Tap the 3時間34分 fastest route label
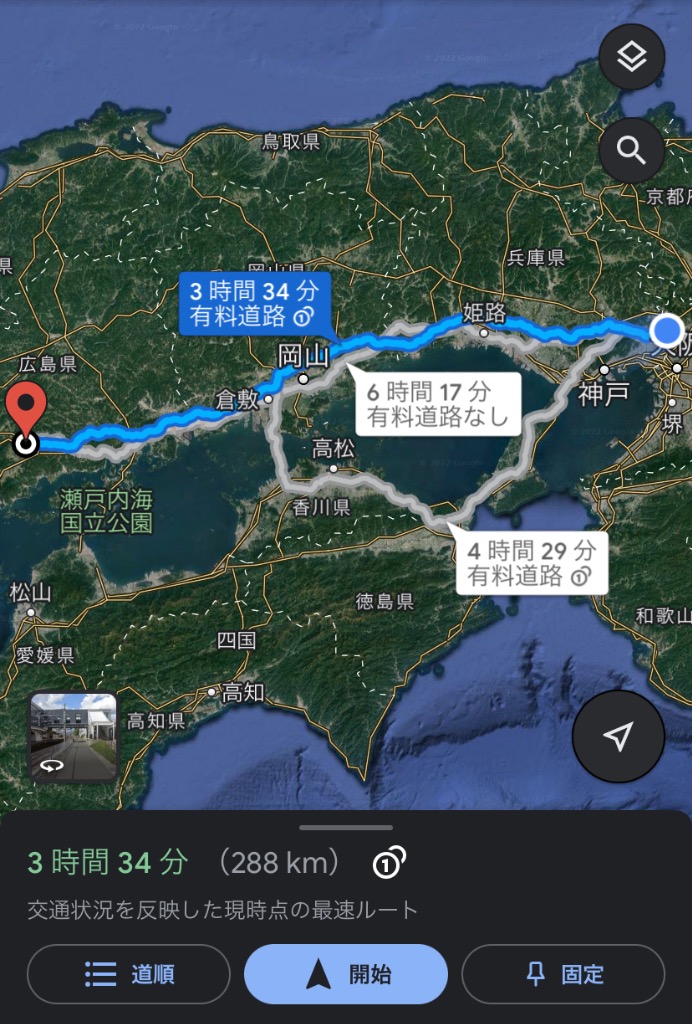Image resolution: width=692 pixels, height=1024 pixels. 254,304
